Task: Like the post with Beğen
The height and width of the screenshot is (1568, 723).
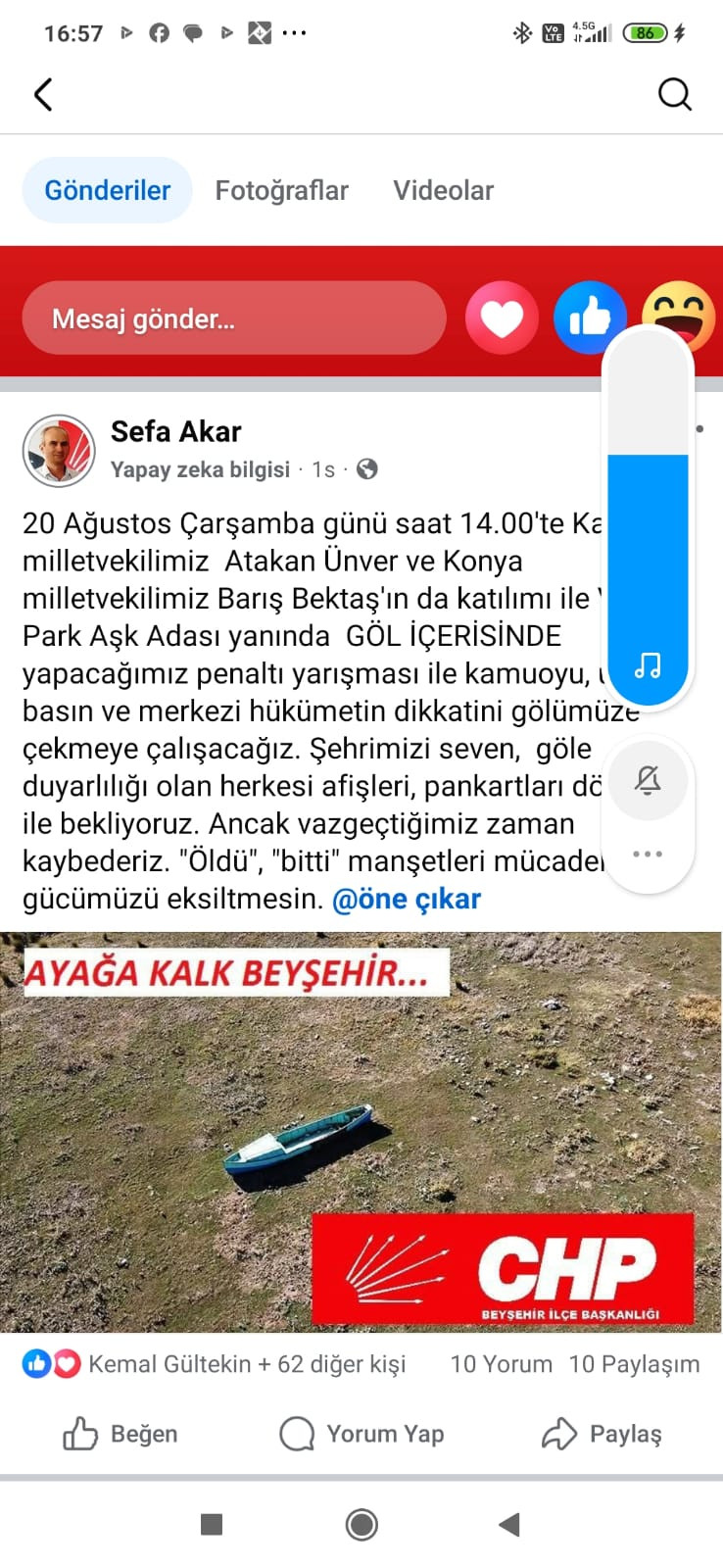Action: tap(120, 1434)
